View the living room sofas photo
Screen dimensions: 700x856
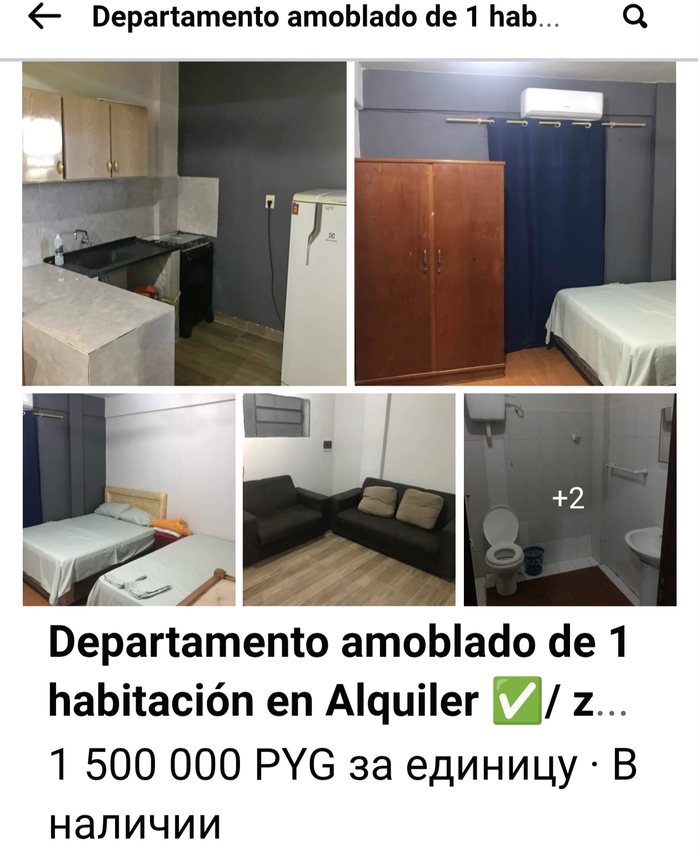[x=349, y=500]
